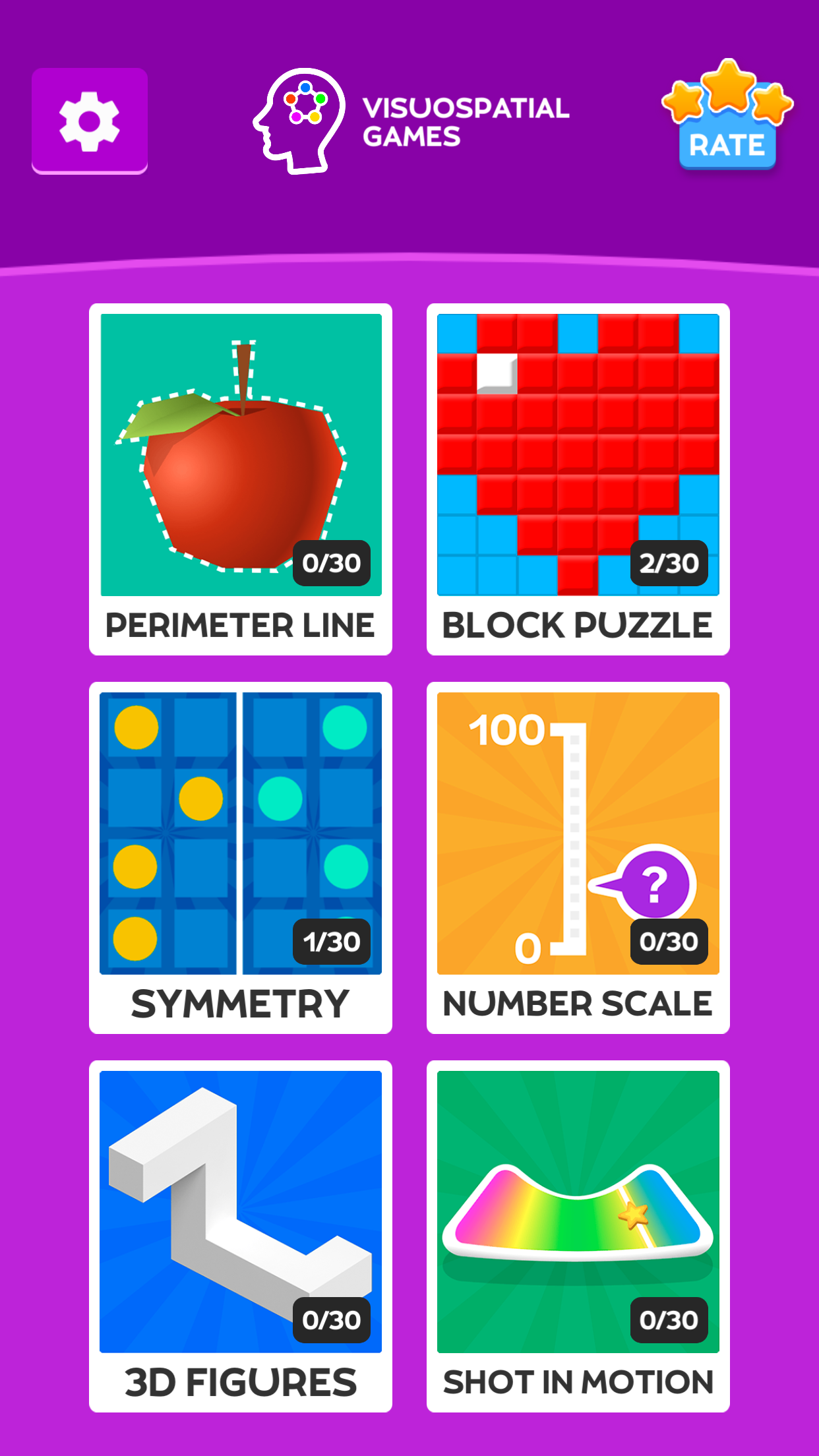Open the settings gear
This screenshot has height=1456, width=819.
[x=90, y=121]
